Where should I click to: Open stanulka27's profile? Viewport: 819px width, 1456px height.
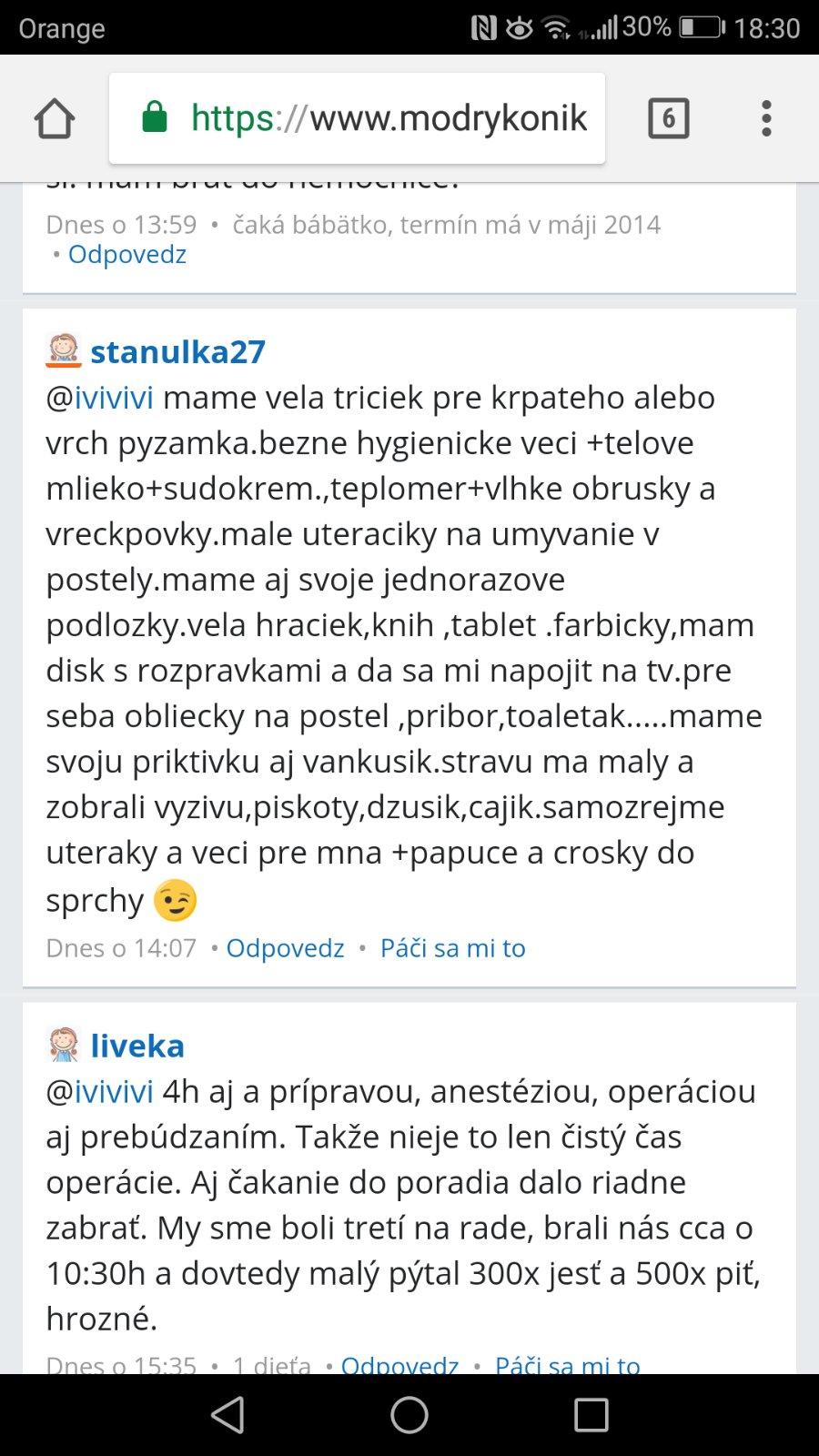(x=177, y=351)
